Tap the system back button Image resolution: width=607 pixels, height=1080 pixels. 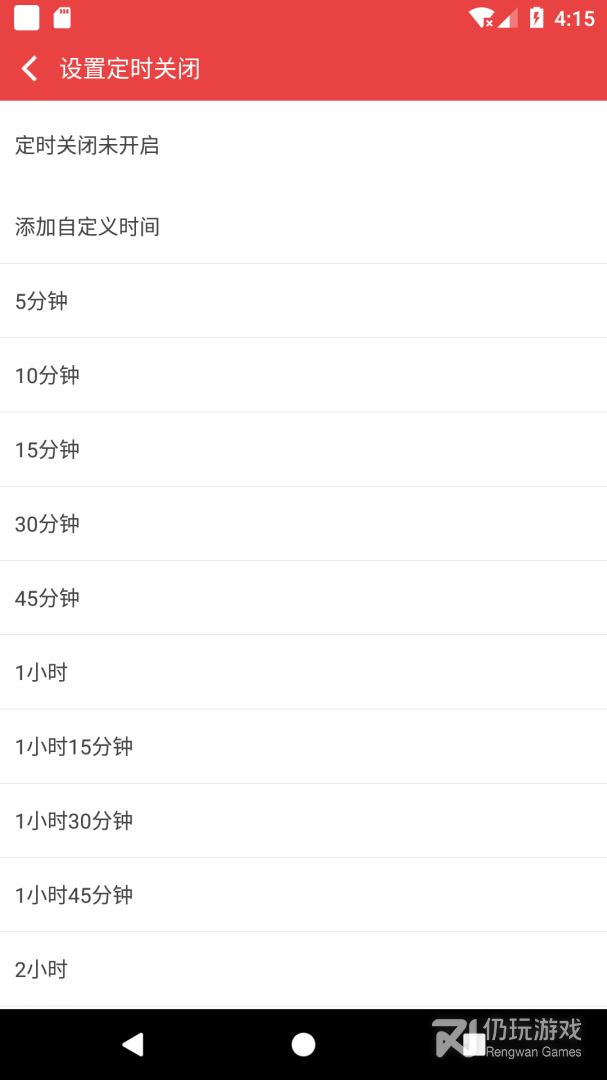point(132,1044)
